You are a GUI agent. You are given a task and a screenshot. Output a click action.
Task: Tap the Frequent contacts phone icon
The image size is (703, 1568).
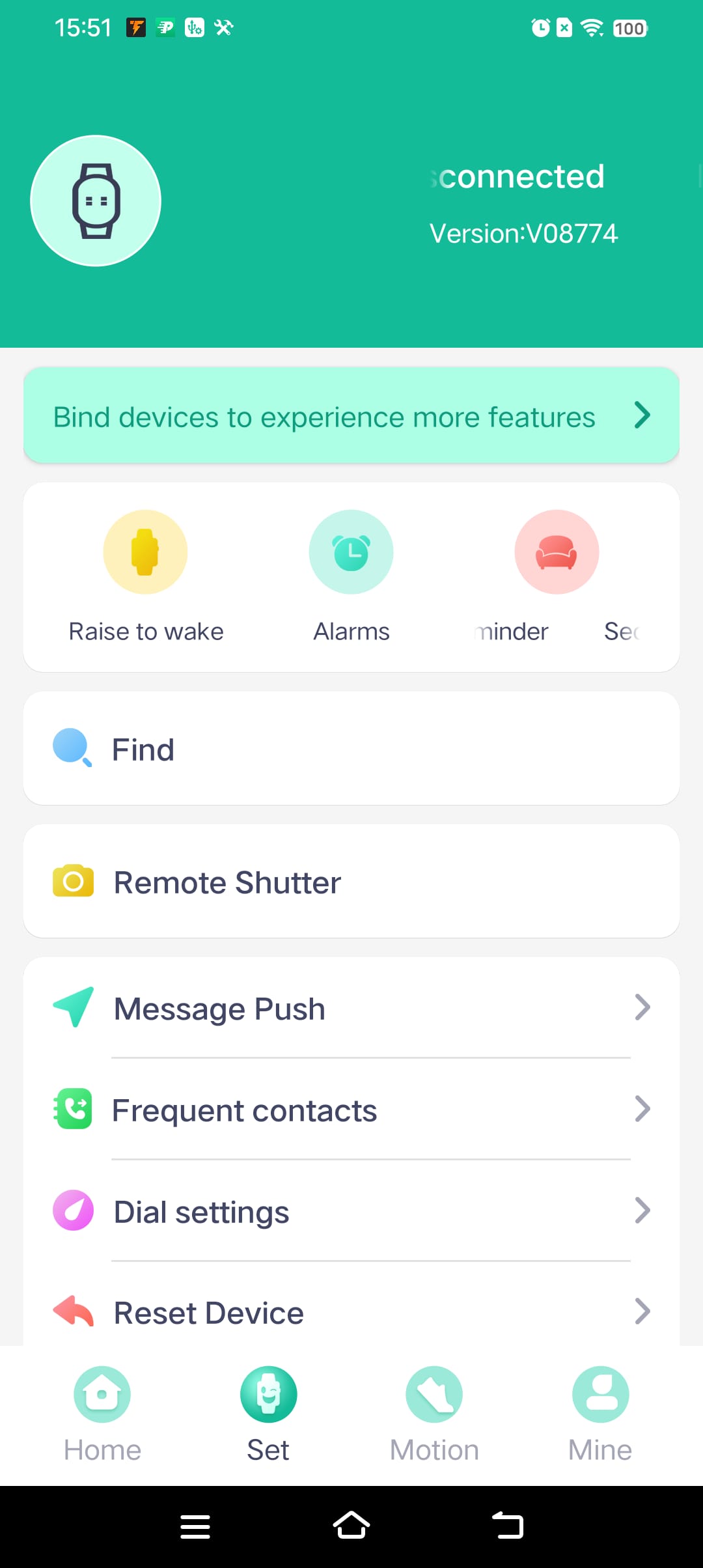point(73,1109)
